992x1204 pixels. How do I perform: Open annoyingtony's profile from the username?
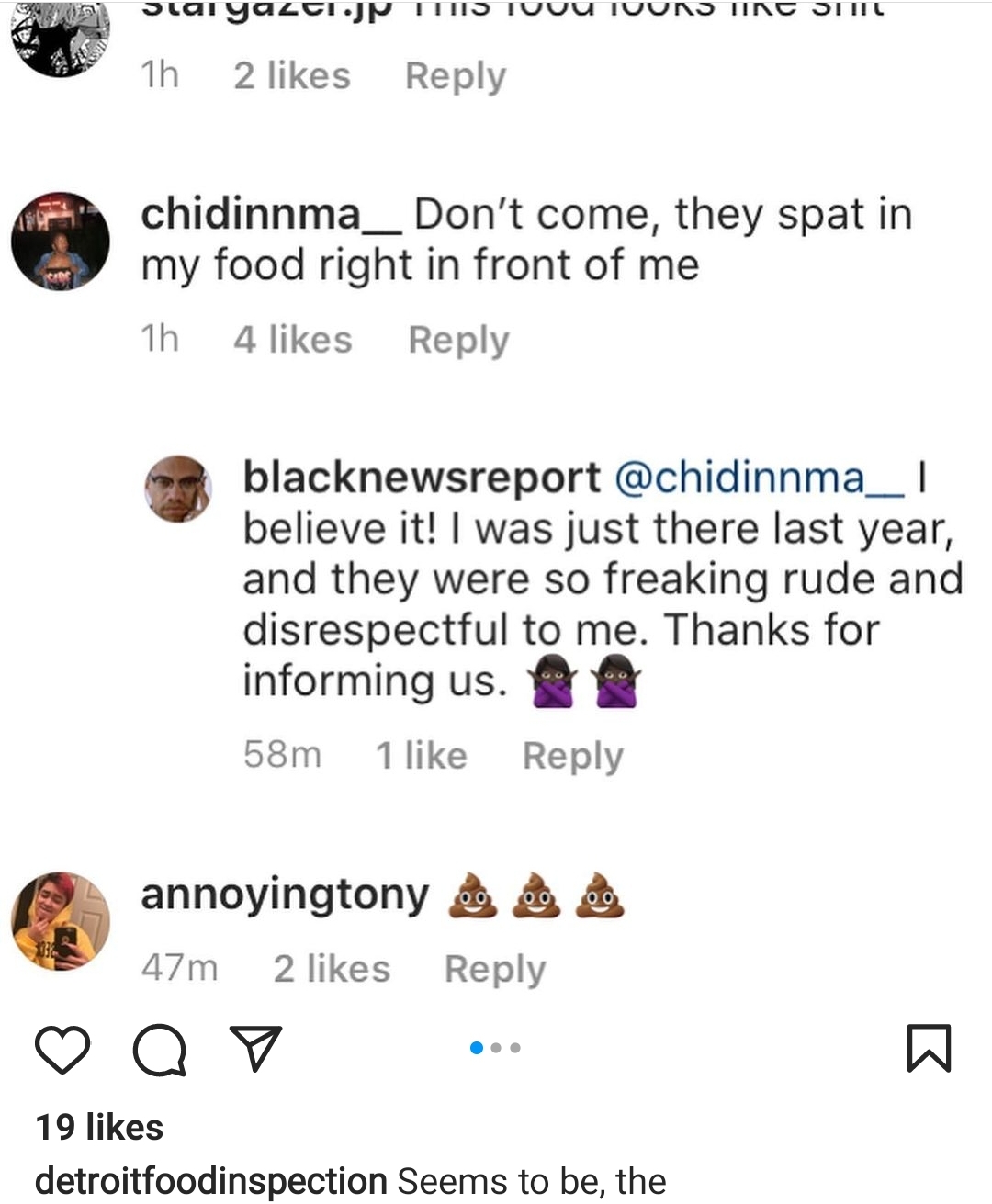285,895
